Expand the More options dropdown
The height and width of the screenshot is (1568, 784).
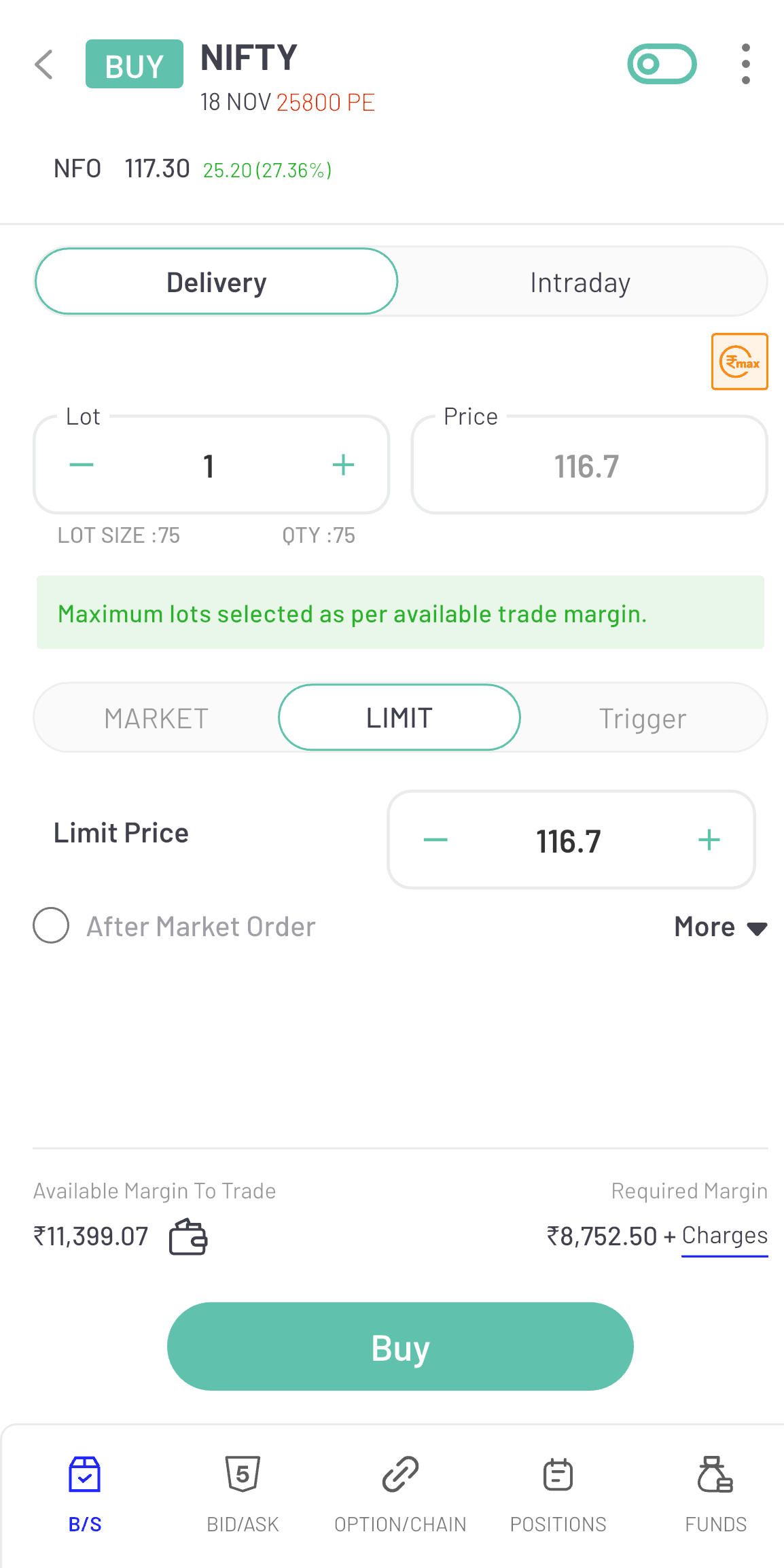pyautogui.click(x=720, y=927)
